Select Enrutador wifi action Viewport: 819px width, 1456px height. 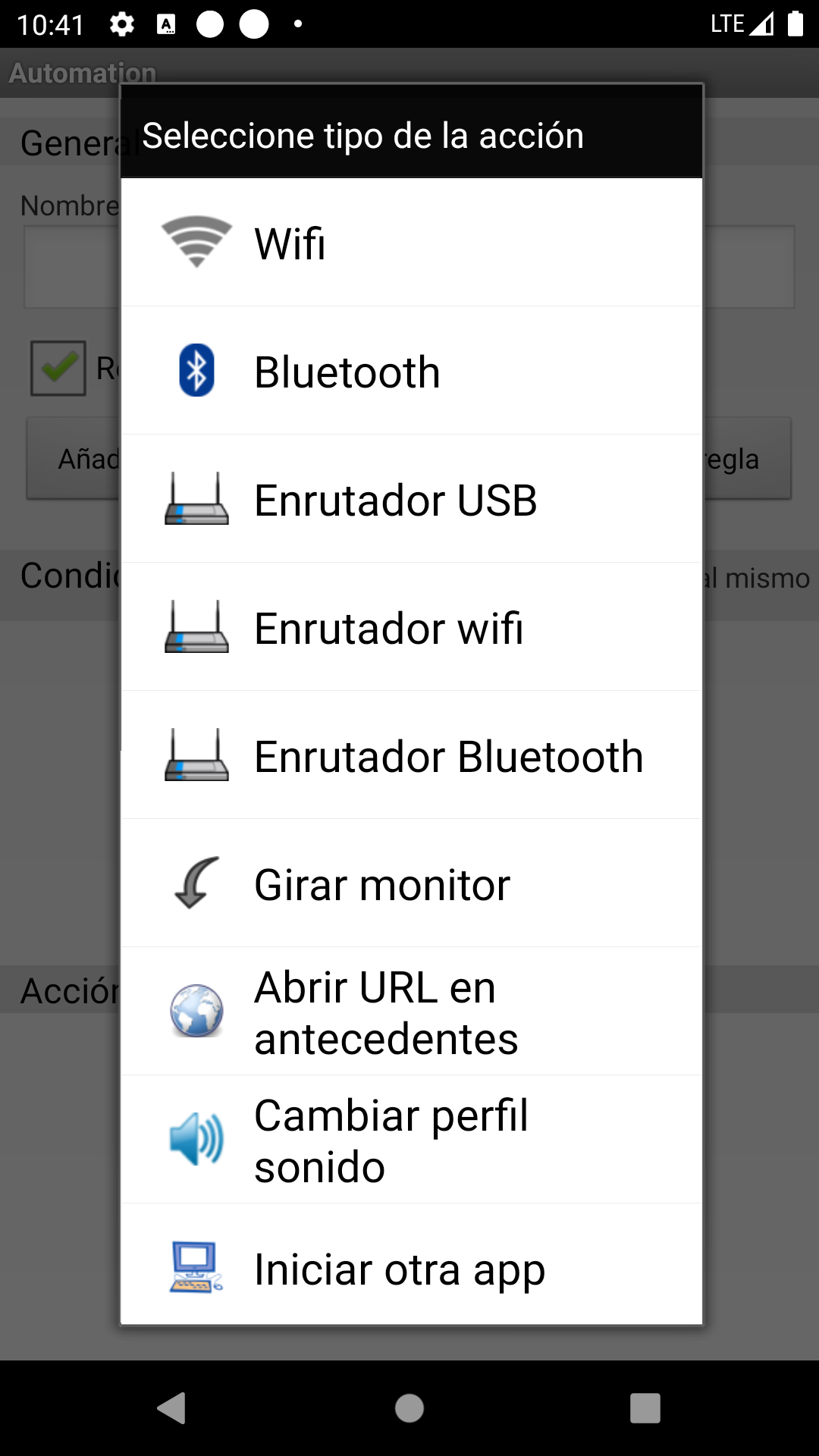click(x=411, y=628)
